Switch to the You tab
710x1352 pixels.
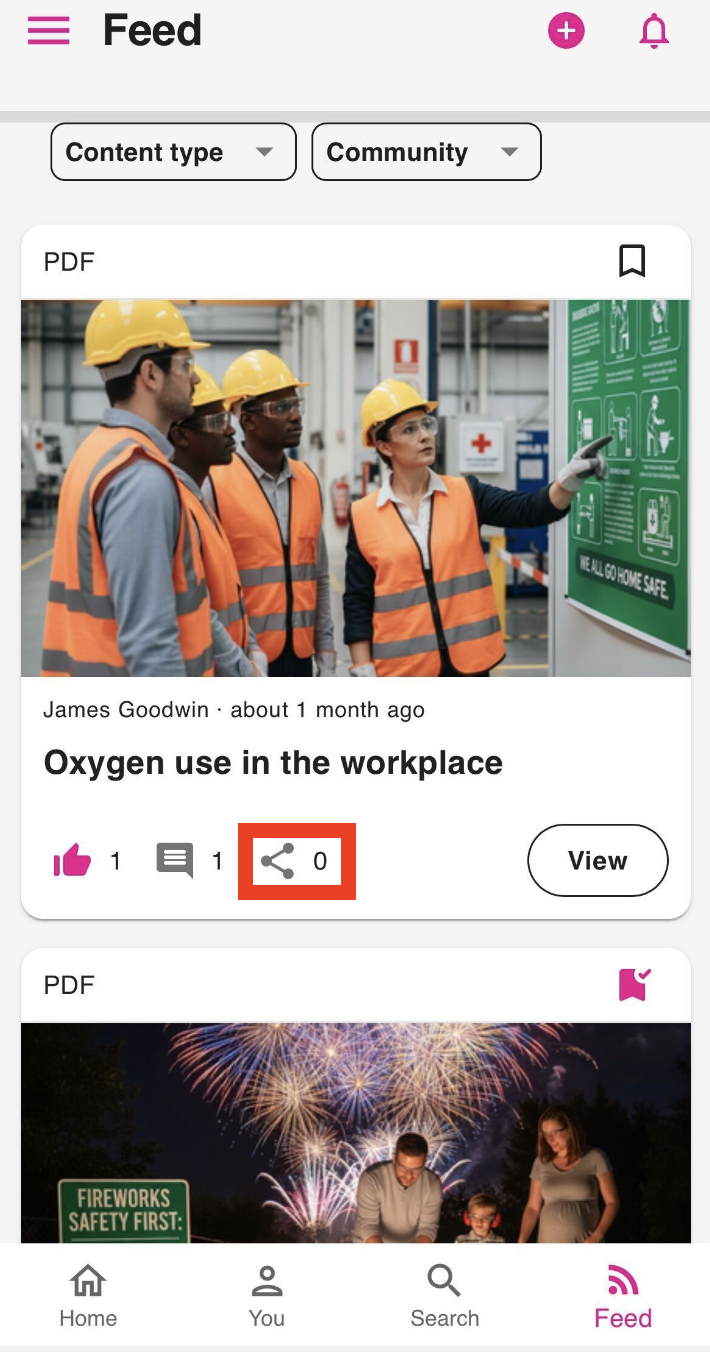[266, 1296]
